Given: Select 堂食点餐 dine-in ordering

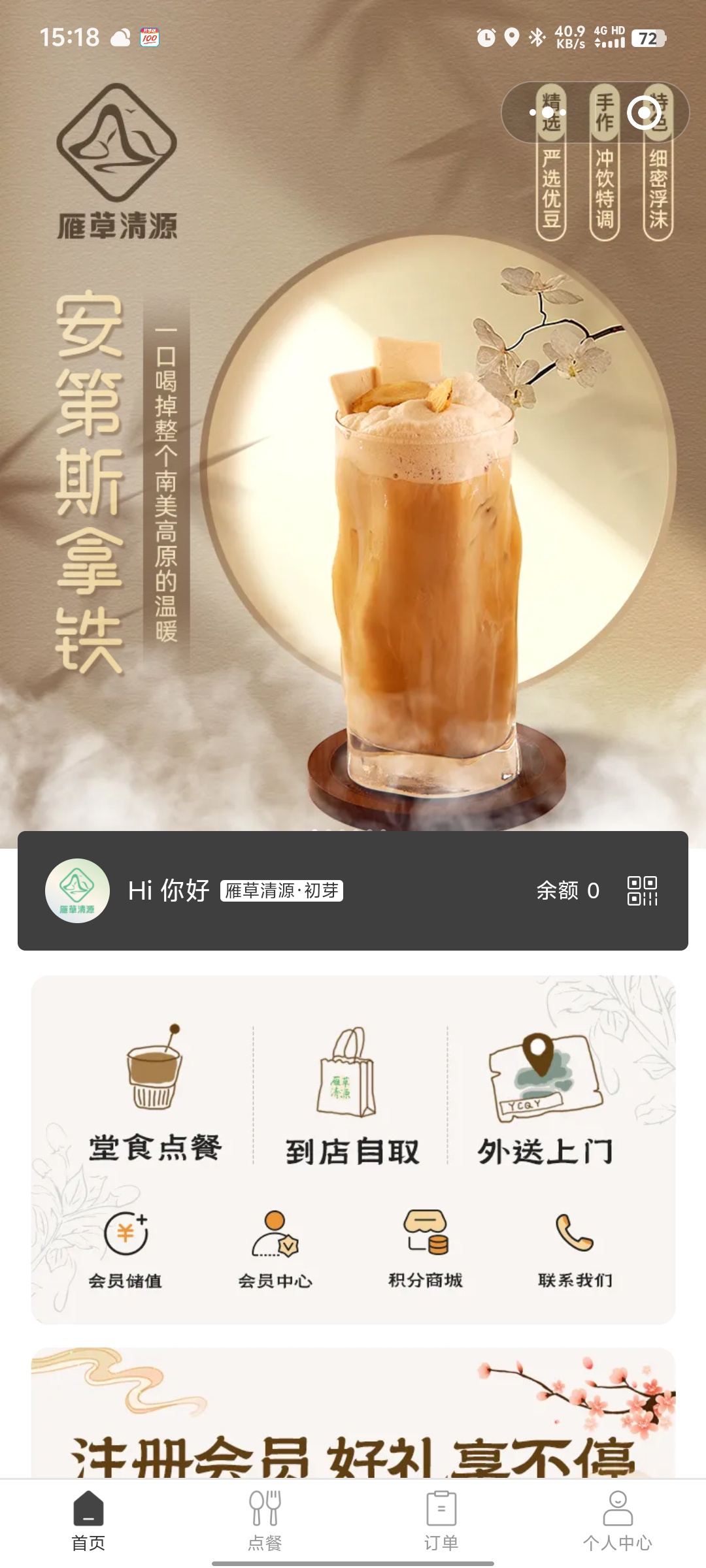Looking at the screenshot, I should click(155, 1098).
